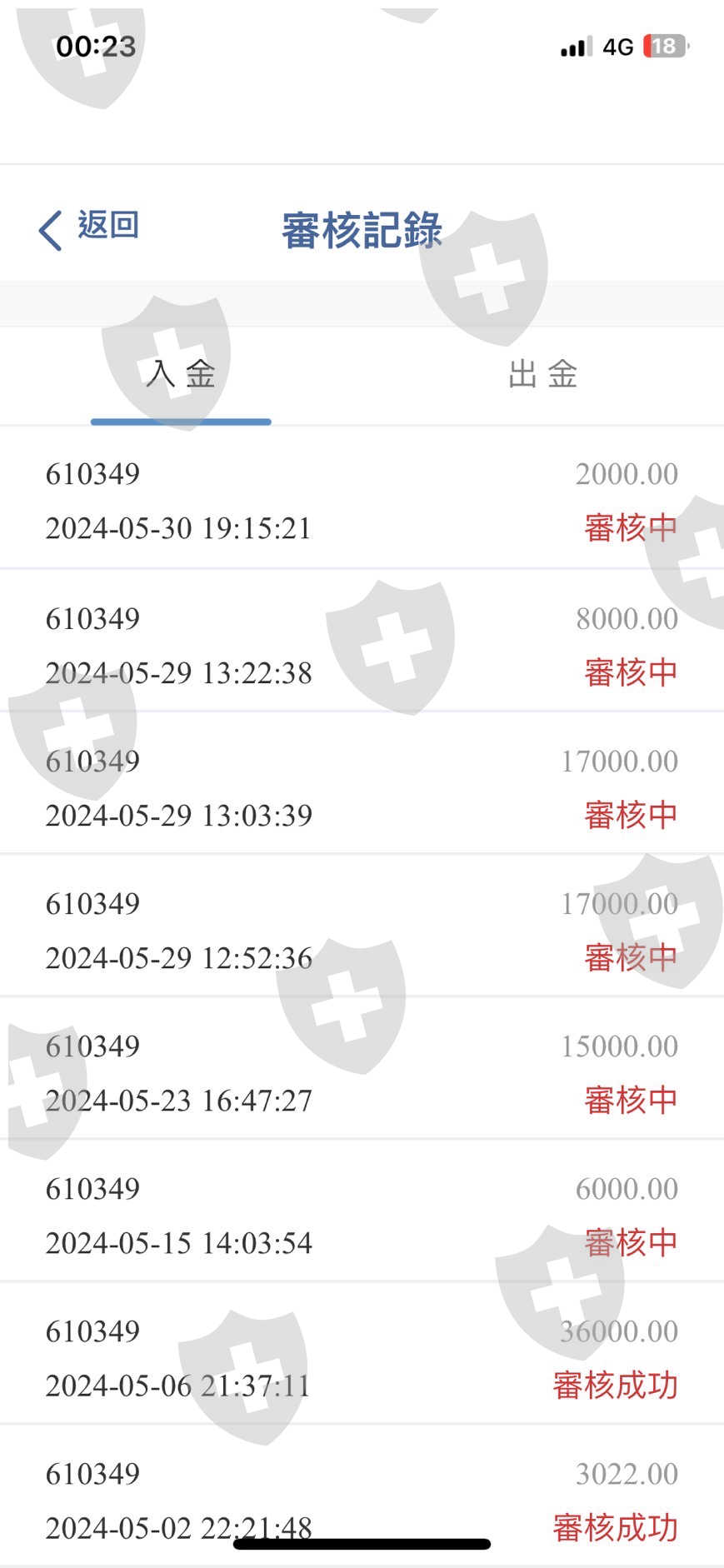Select the 入金 tab
724x1568 pixels.
click(x=181, y=375)
